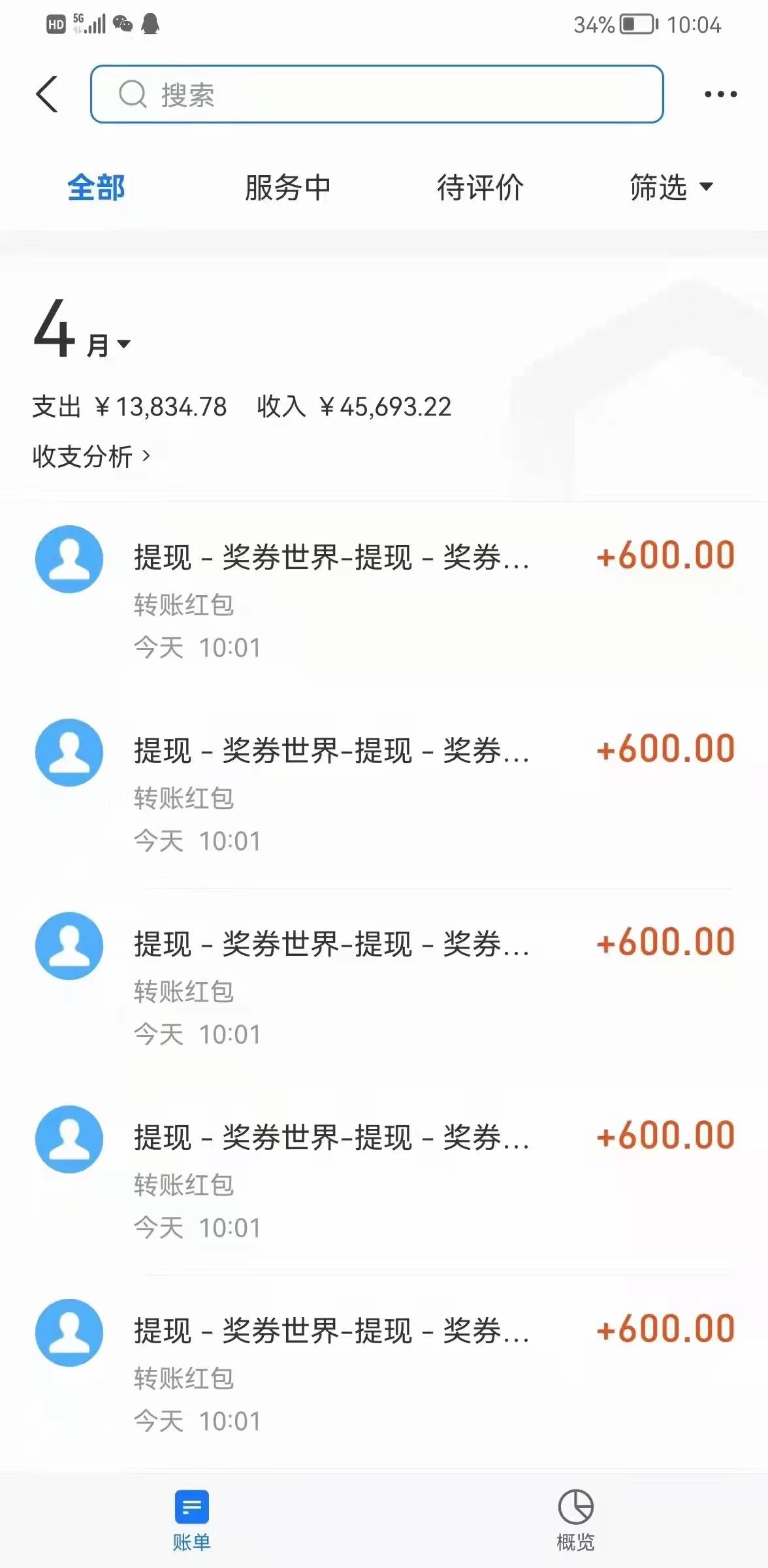Tap the 搜索 search box
Screen dimensions: 768x1568
[377, 94]
